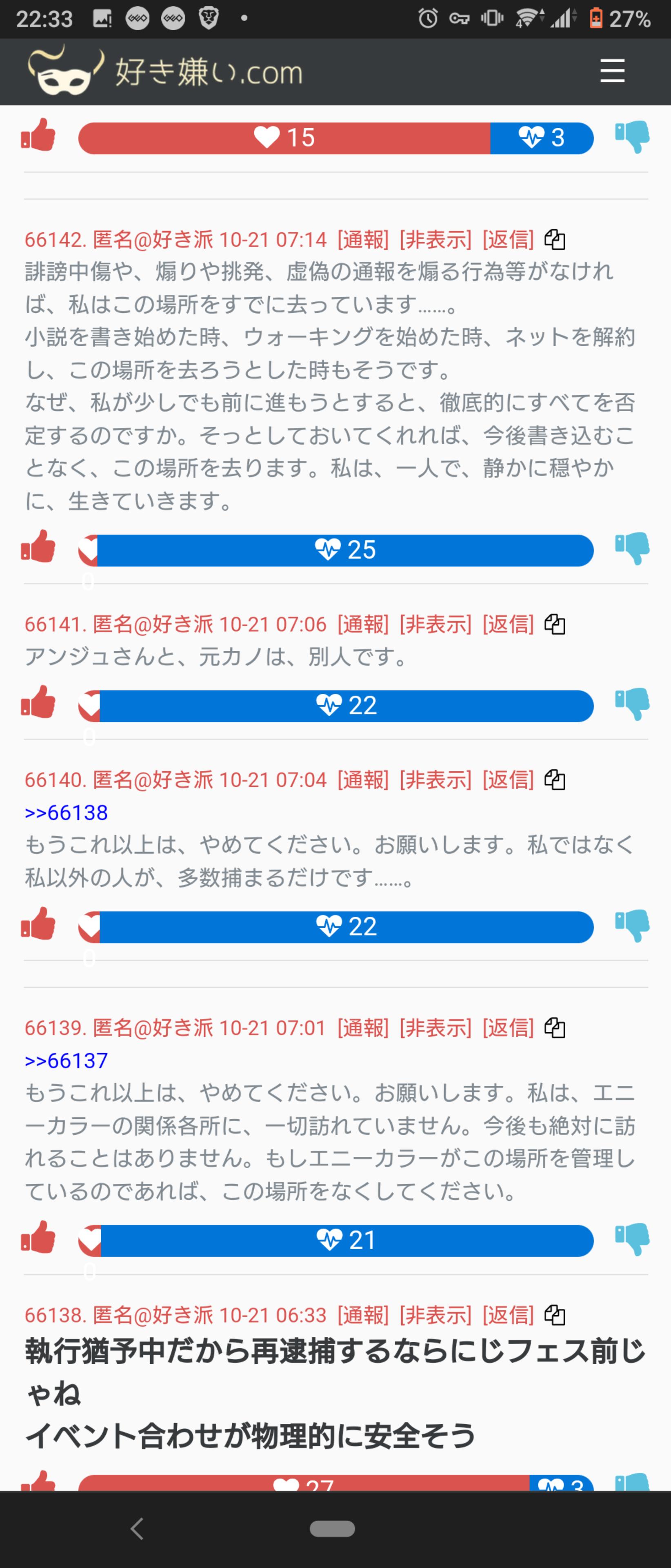Copy comment 66142 using the copy icon
Viewport: 671px width, 1568px height.
tap(554, 240)
